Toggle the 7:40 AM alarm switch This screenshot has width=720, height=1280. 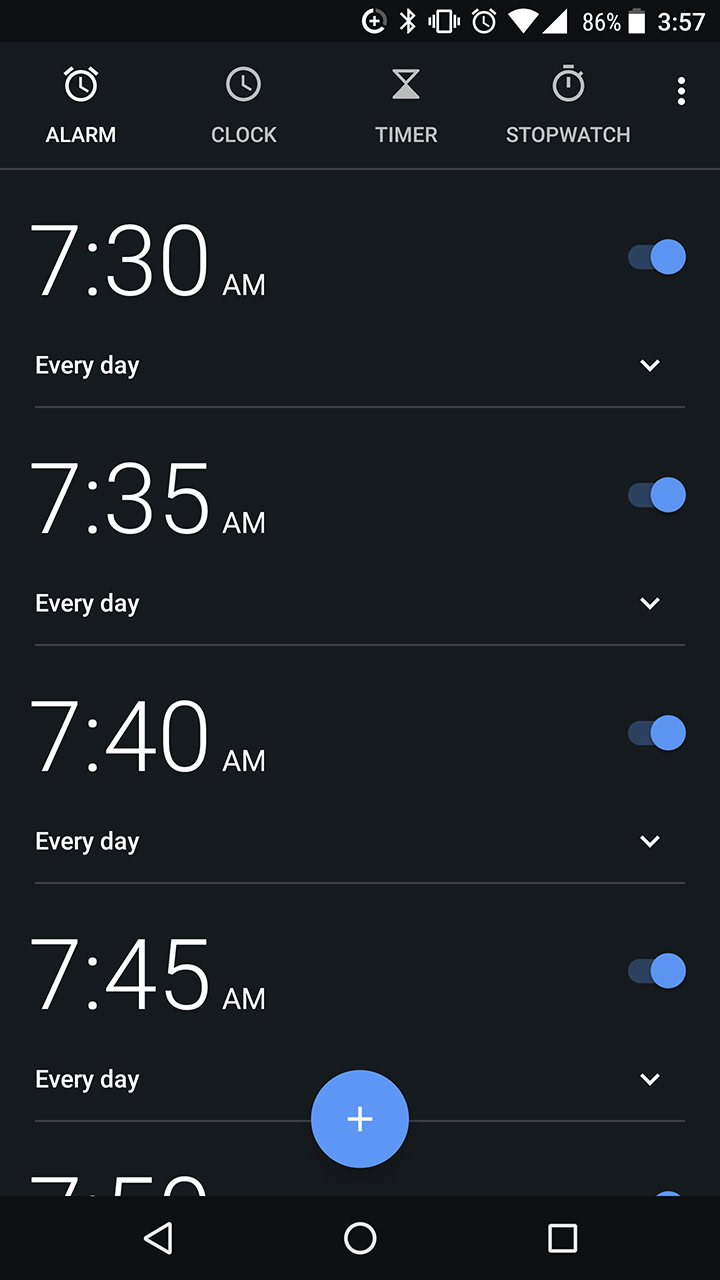(x=657, y=733)
